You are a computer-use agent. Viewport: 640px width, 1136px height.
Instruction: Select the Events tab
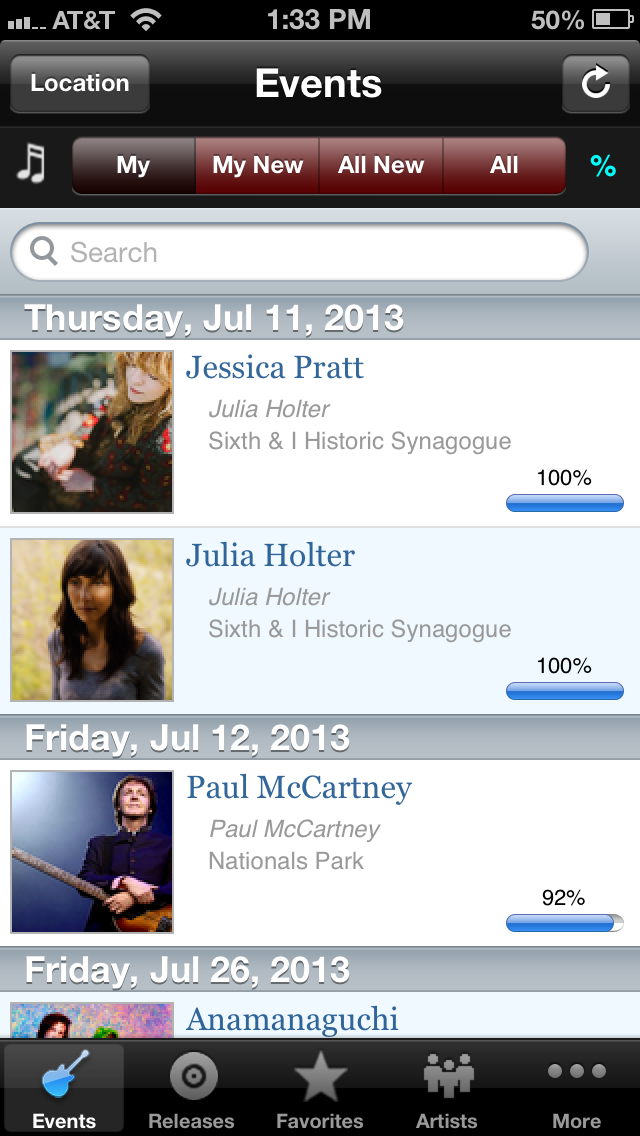[64, 1088]
